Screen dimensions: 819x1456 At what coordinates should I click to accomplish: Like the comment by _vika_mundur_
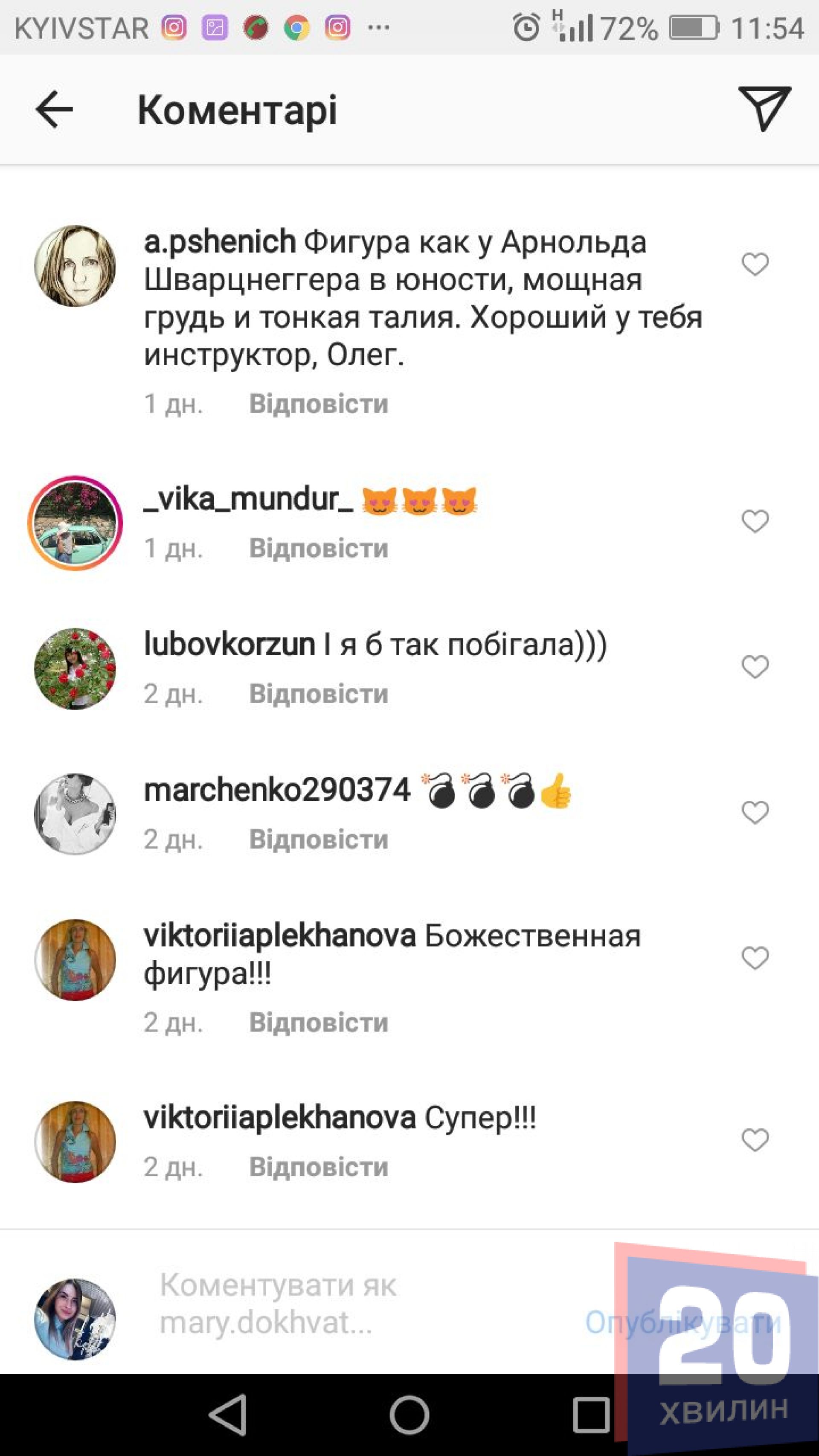pos(755,521)
